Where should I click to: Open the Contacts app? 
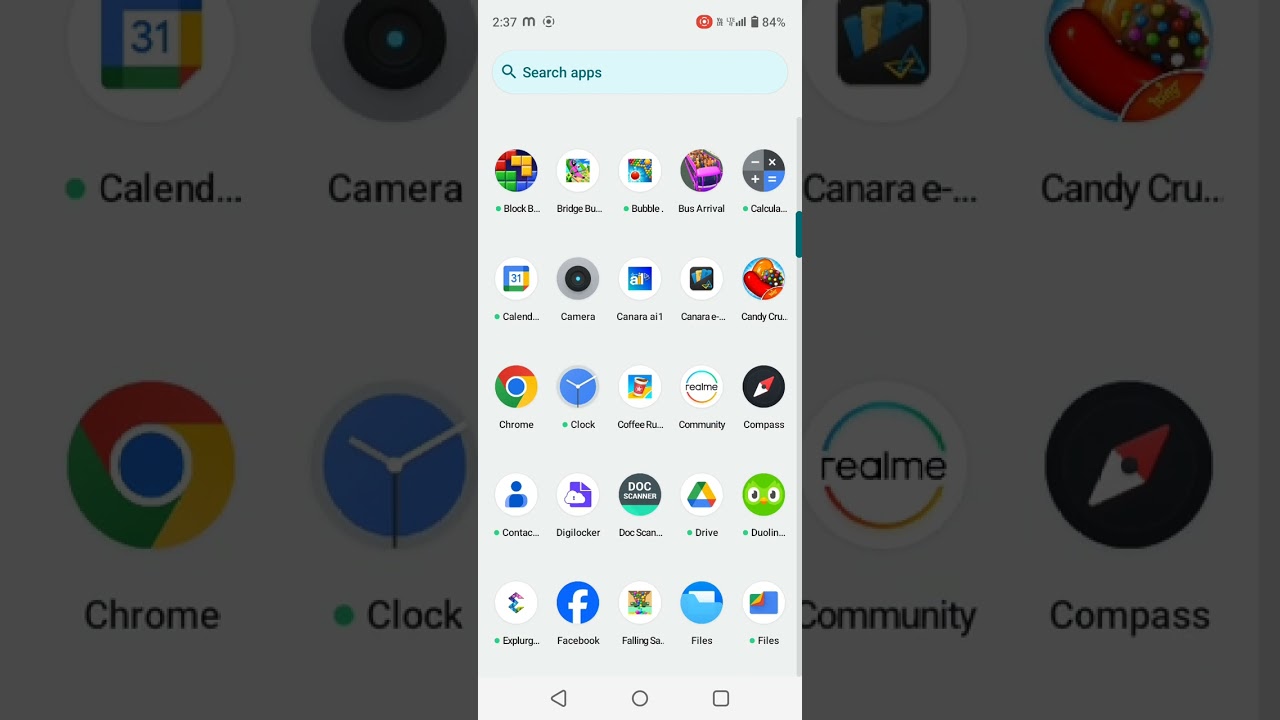point(516,495)
